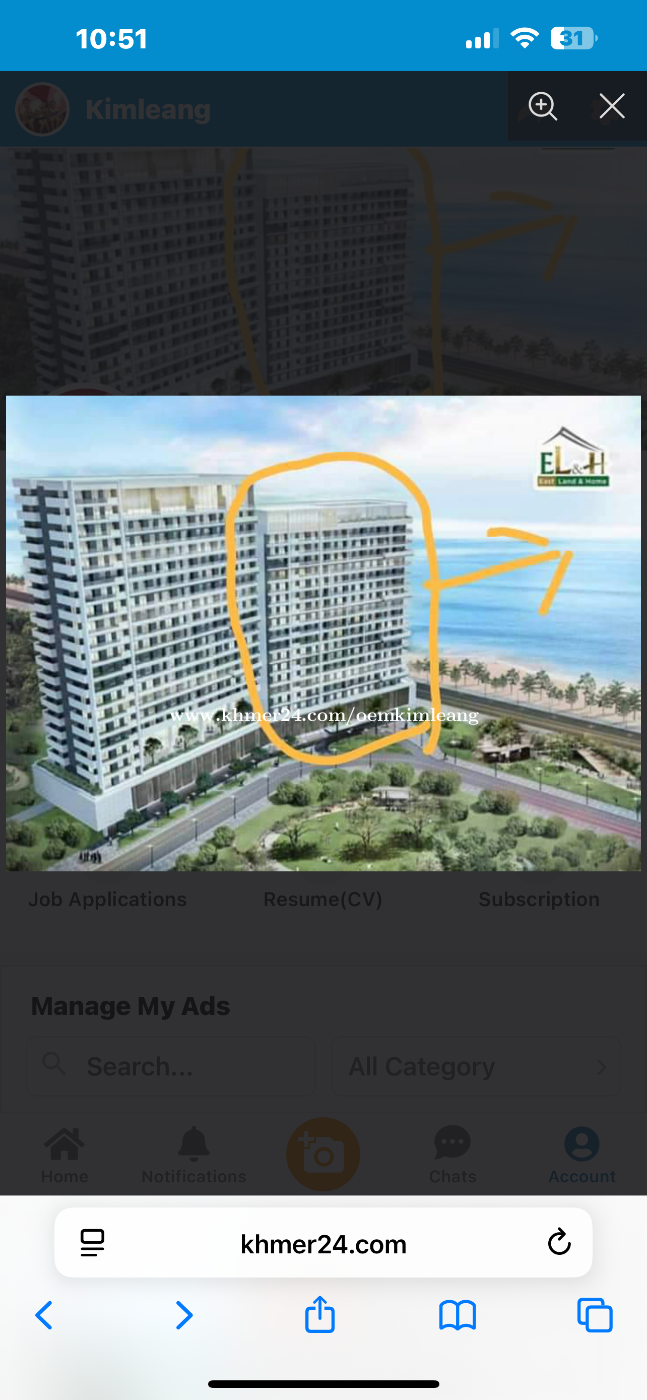Edit the khmer24.com address bar
The image size is (647, 1400).
(x=323, y=1244)
